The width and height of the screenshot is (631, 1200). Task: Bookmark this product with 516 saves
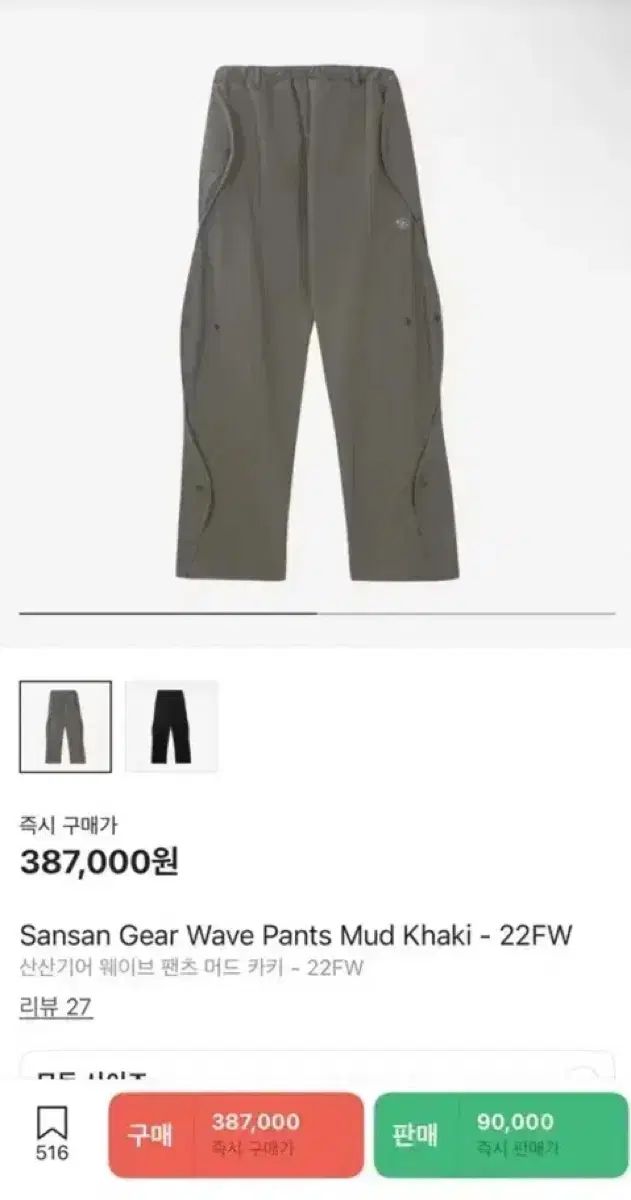[52, 1134]
